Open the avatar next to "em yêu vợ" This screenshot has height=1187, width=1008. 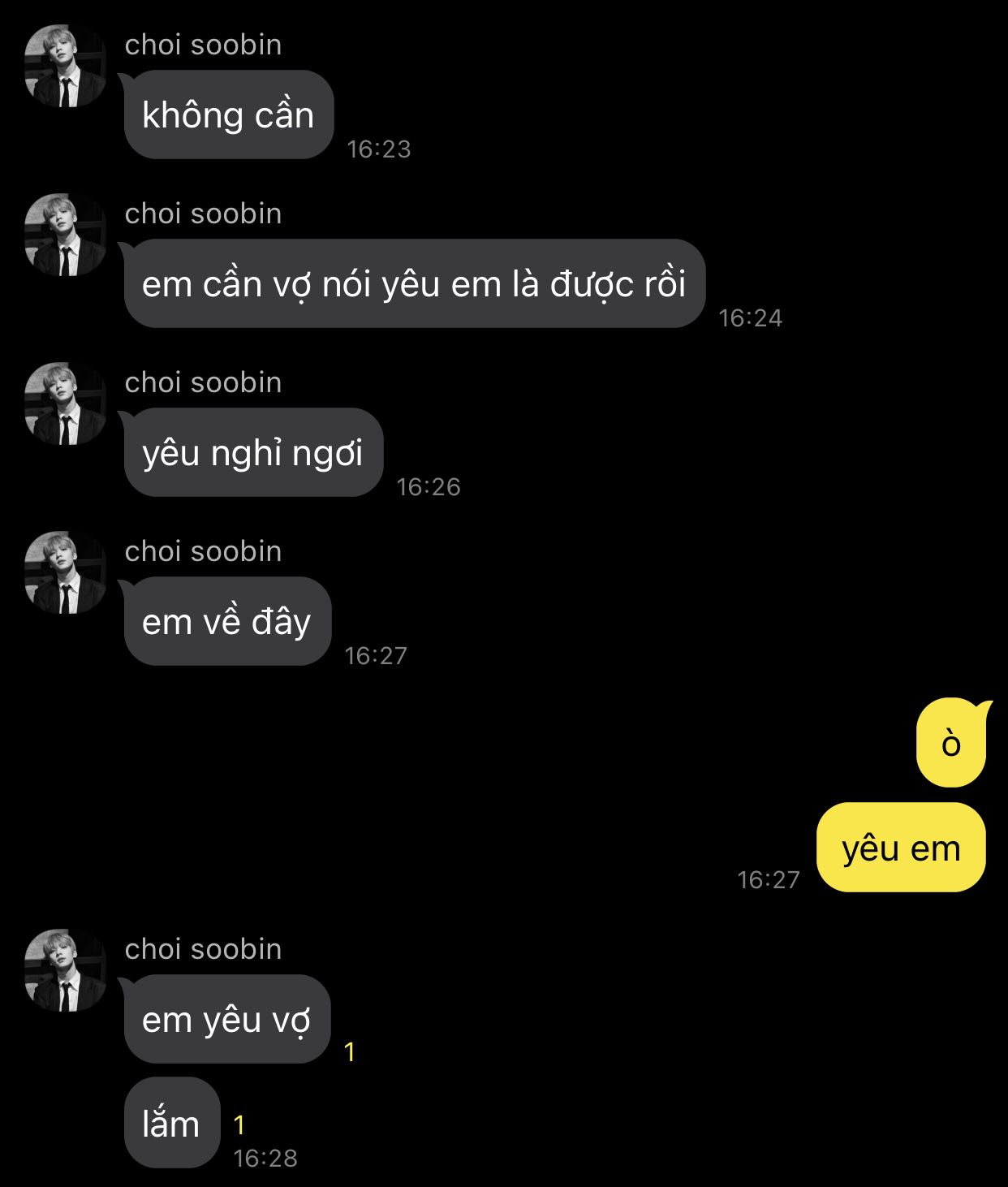click(65, 970)
